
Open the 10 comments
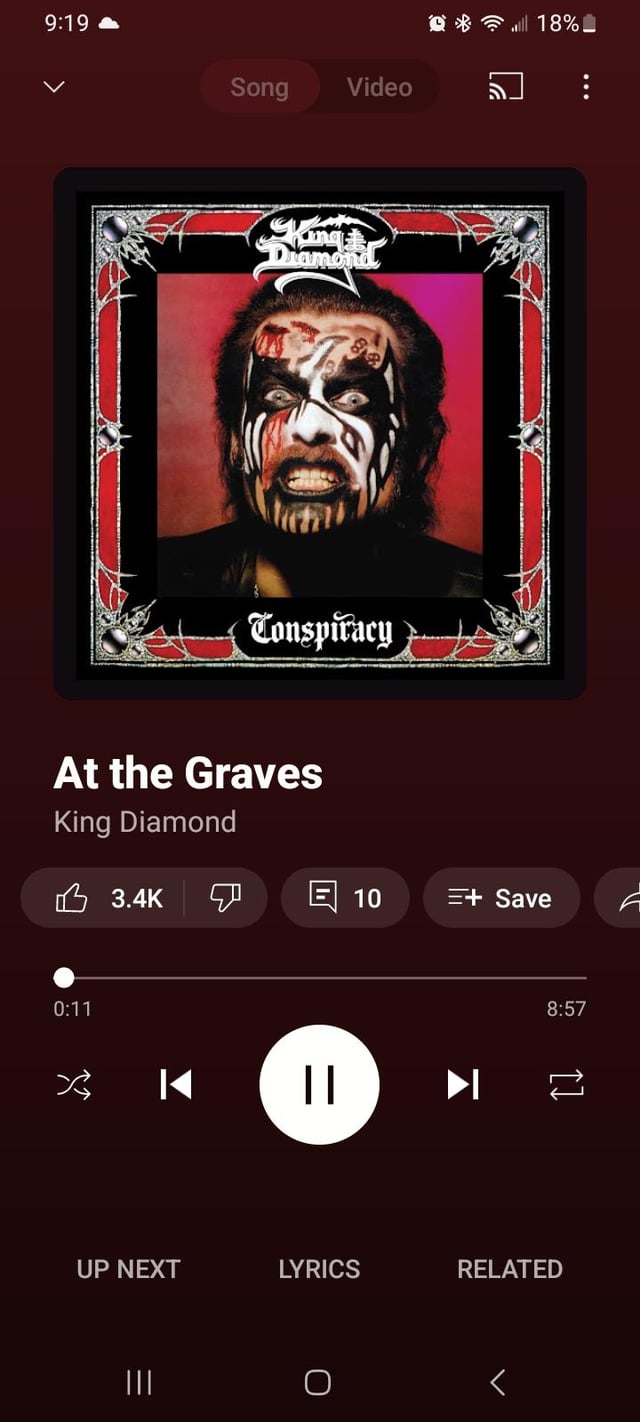tap(345, 898)
